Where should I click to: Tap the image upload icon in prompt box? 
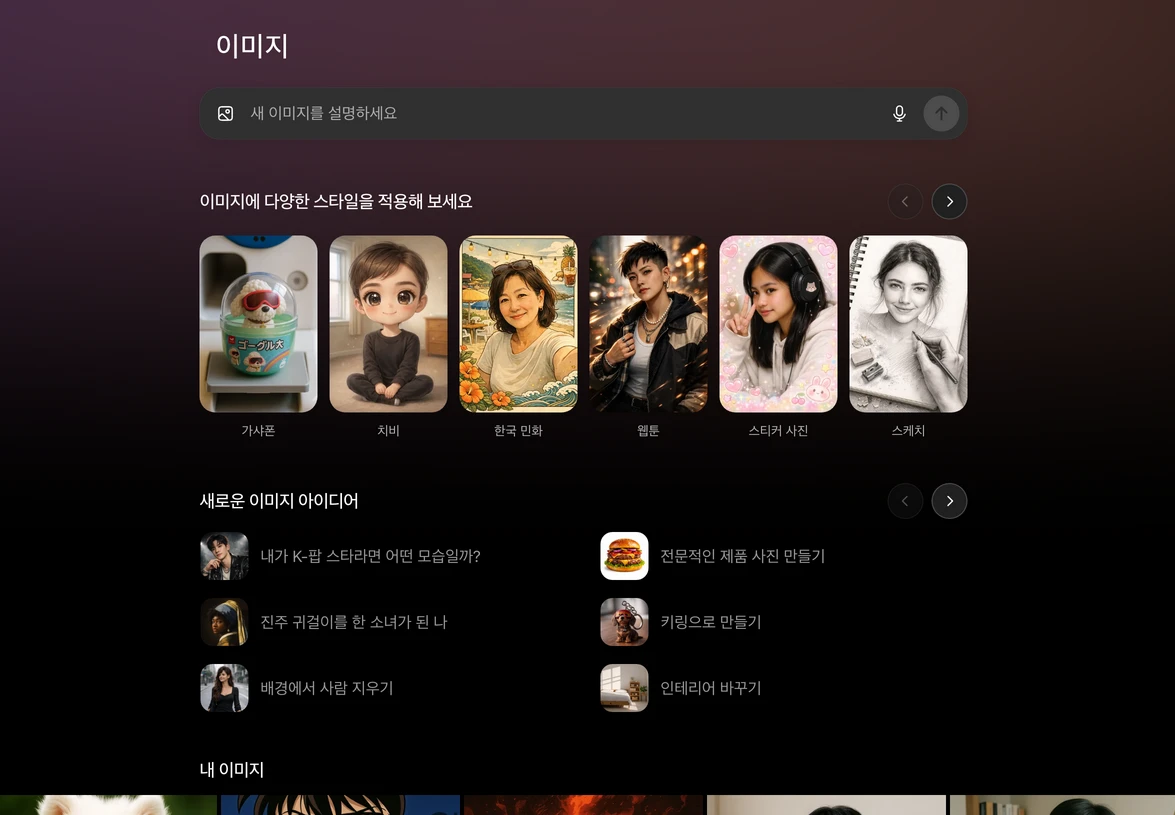pyautogui.click(x=225, y=114)
